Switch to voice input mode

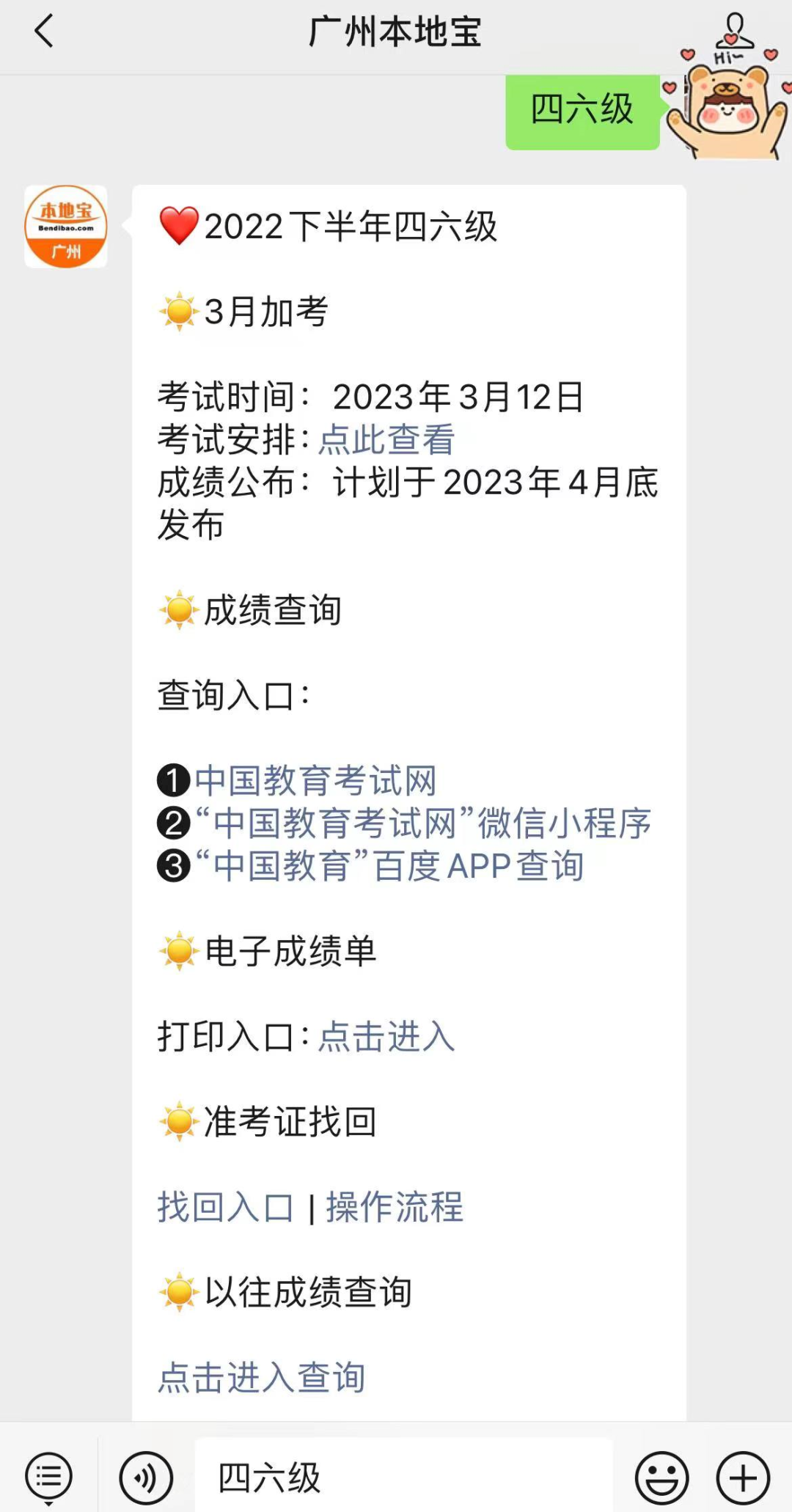(146, 1477)
